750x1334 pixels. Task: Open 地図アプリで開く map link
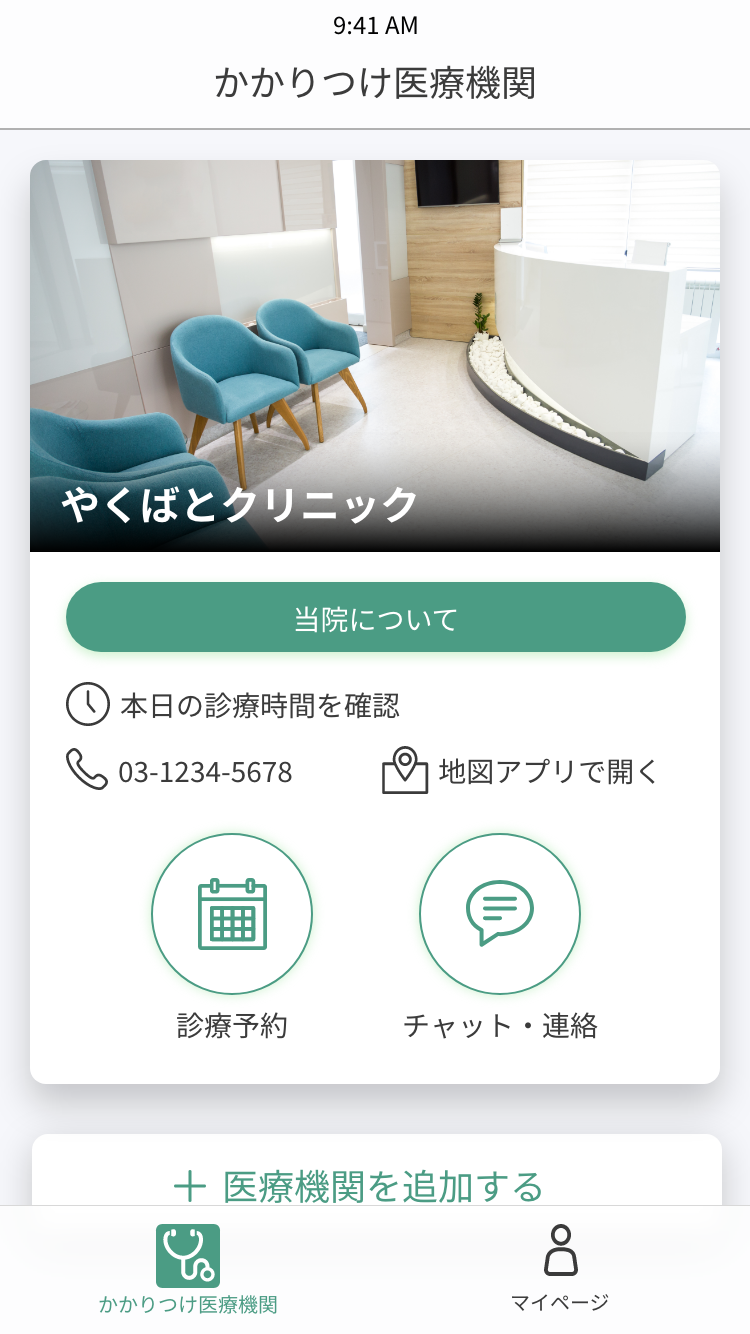click(521, 771)
